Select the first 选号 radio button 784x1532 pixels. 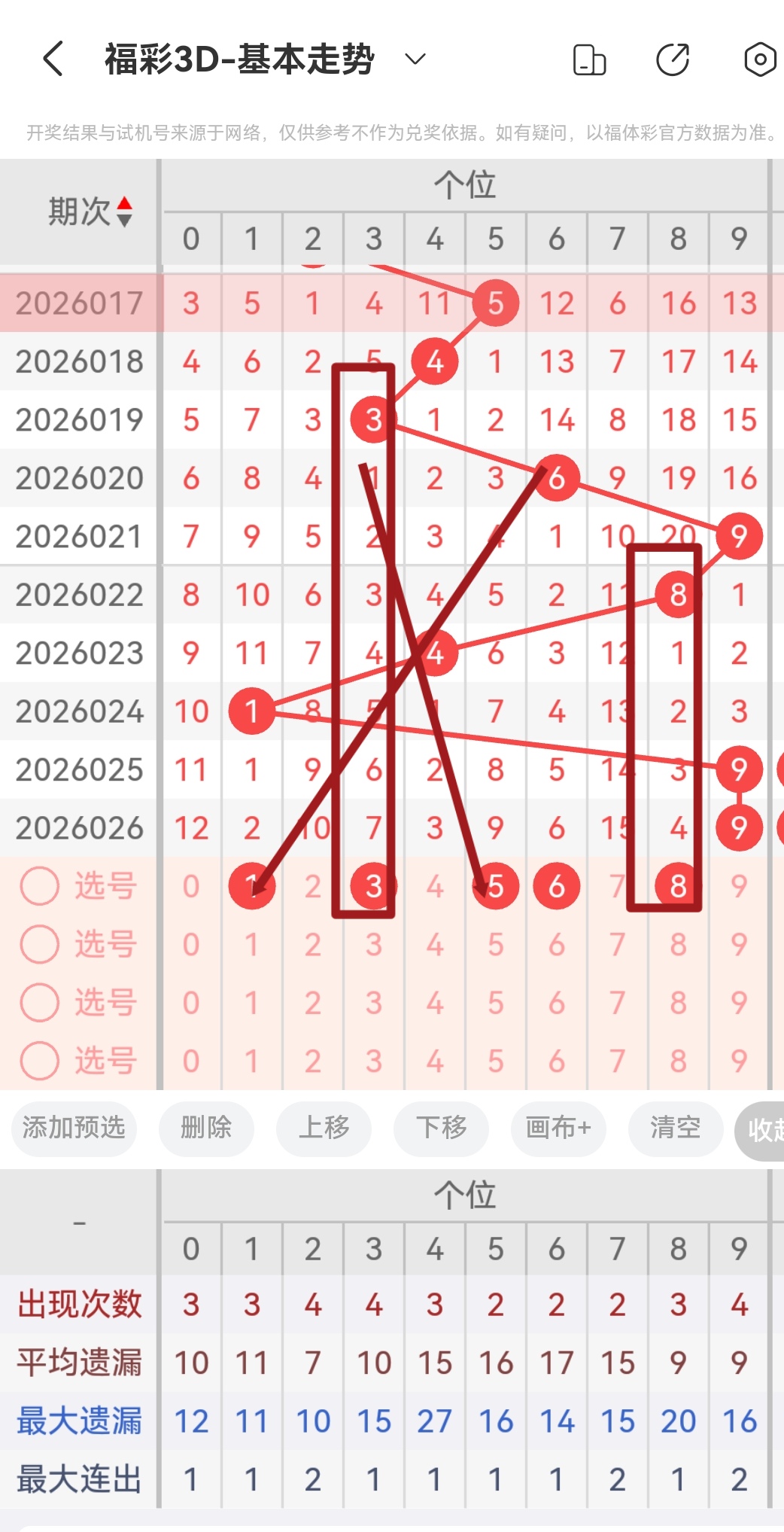click(x=38, y=885)
